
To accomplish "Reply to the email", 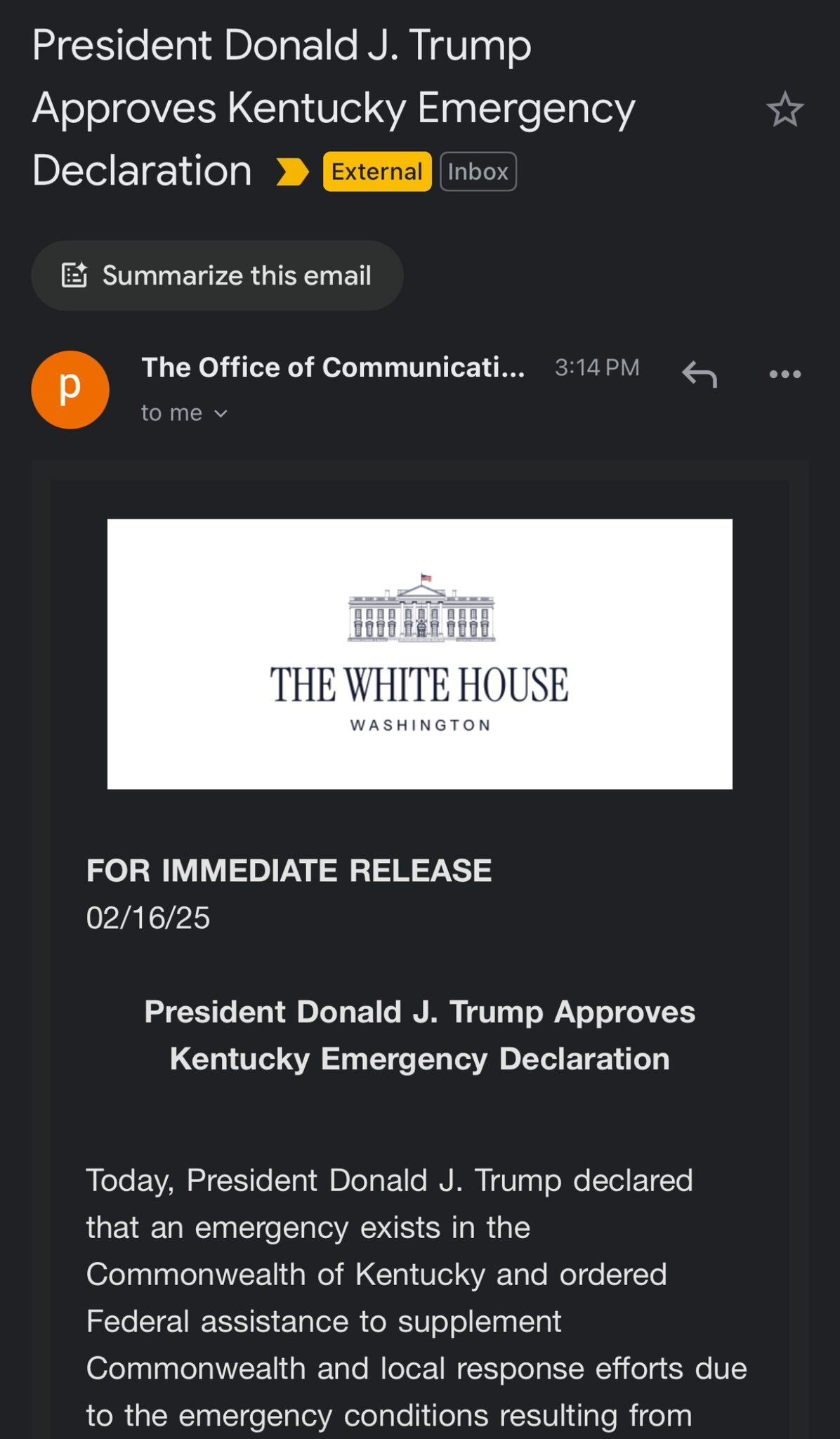I will [700, 374].
